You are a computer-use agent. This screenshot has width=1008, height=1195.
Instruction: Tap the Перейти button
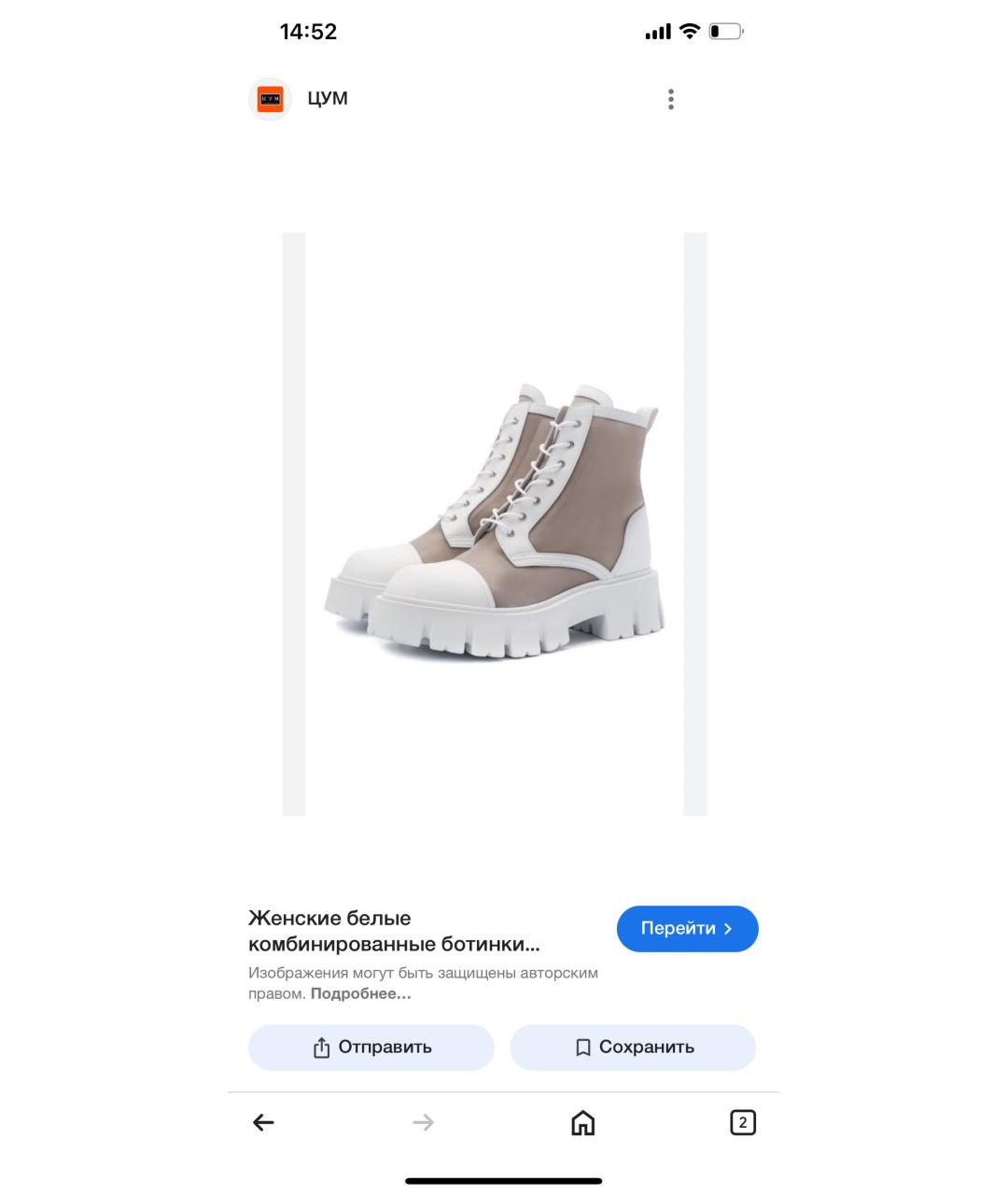click(x=687, y=929)
